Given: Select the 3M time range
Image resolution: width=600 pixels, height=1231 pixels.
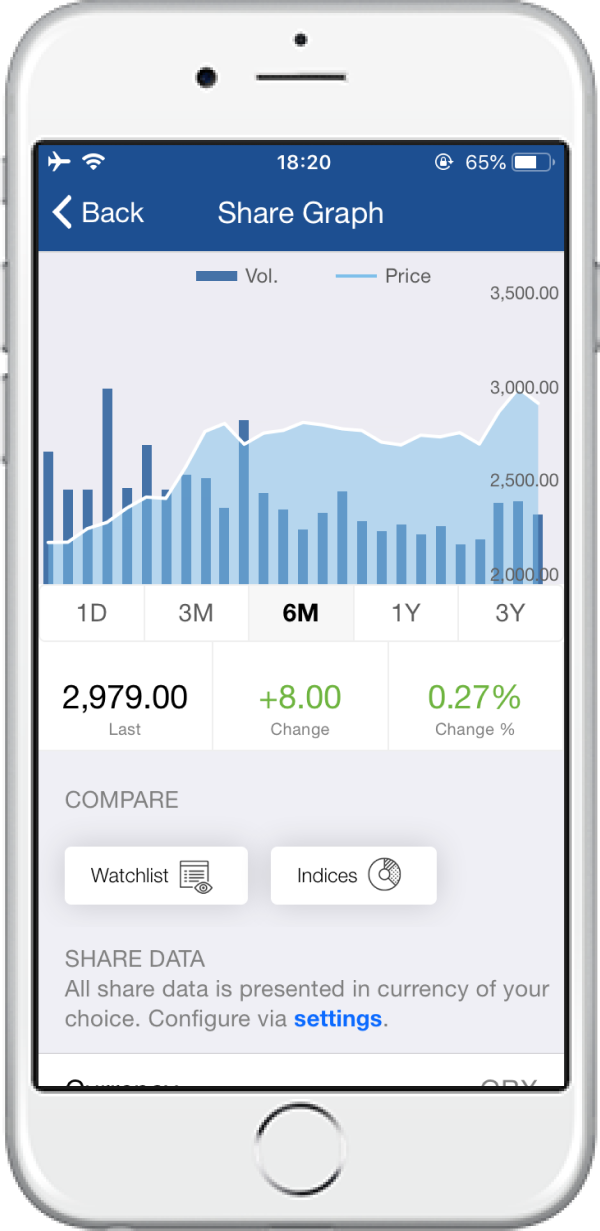Looking at the screenshot, I should [x=196, y=613].
